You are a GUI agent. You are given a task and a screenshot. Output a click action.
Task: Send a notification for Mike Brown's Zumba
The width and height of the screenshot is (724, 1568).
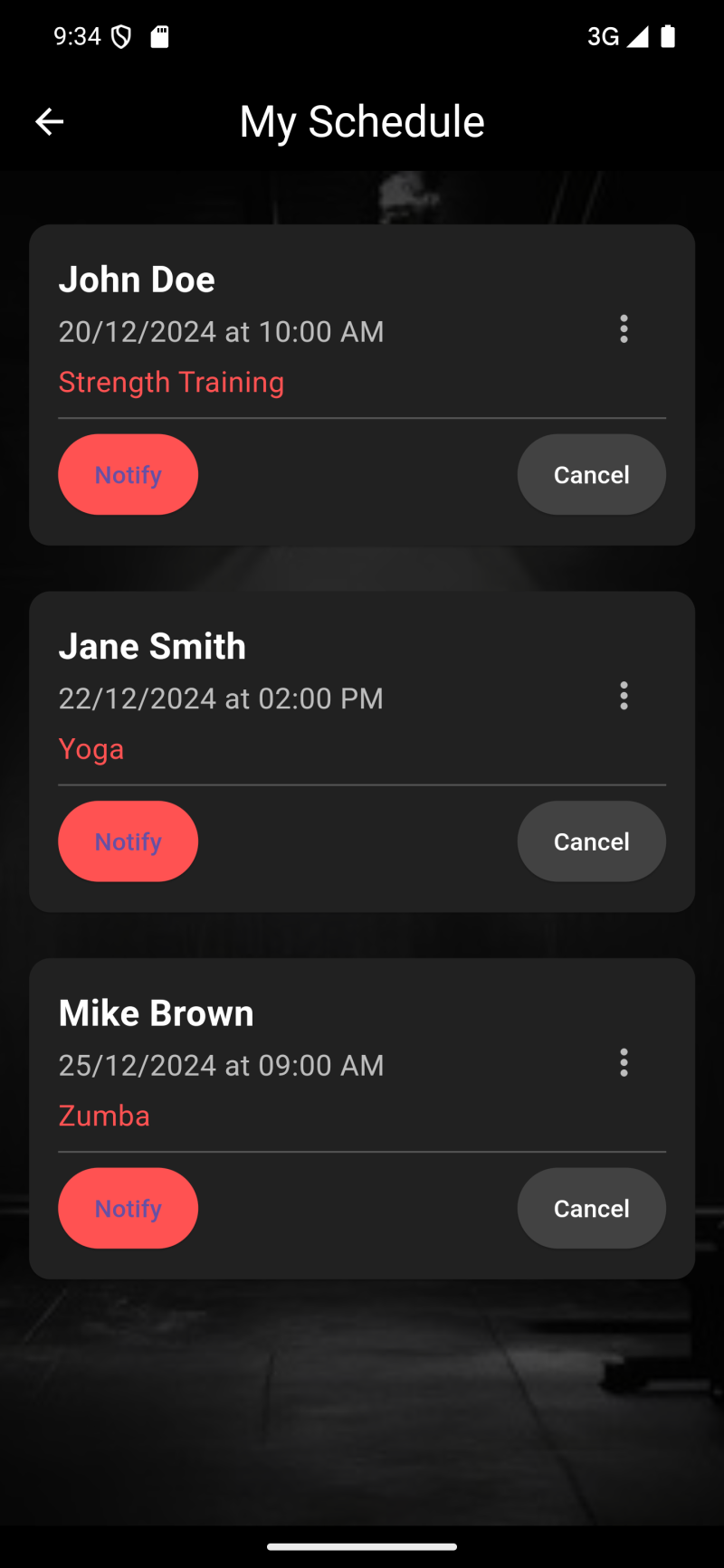[x=129, y=1209]
